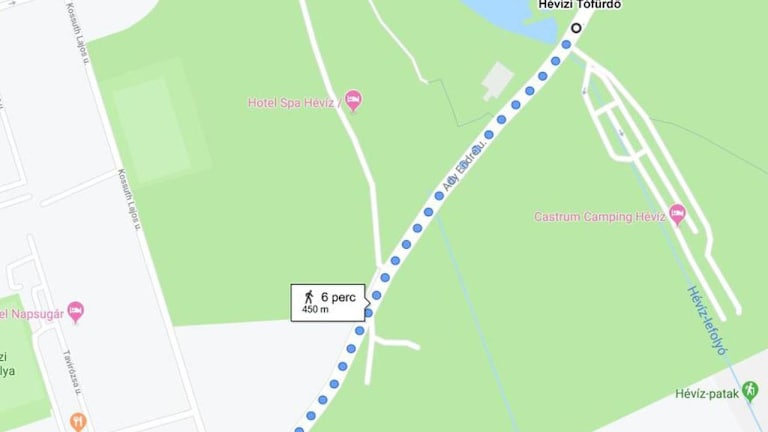Tap the Hotel Napsugár map pin
The width and height of the screenshot is (768, 432).
tap(76, 312)
